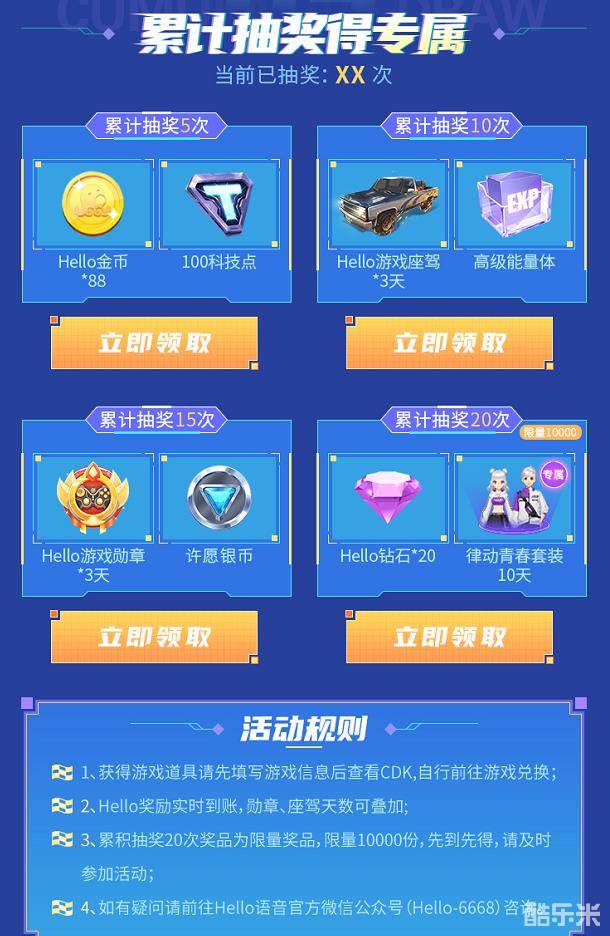
Task: Claim the 累计抽奖5次 reward
Action: (154, 343)
